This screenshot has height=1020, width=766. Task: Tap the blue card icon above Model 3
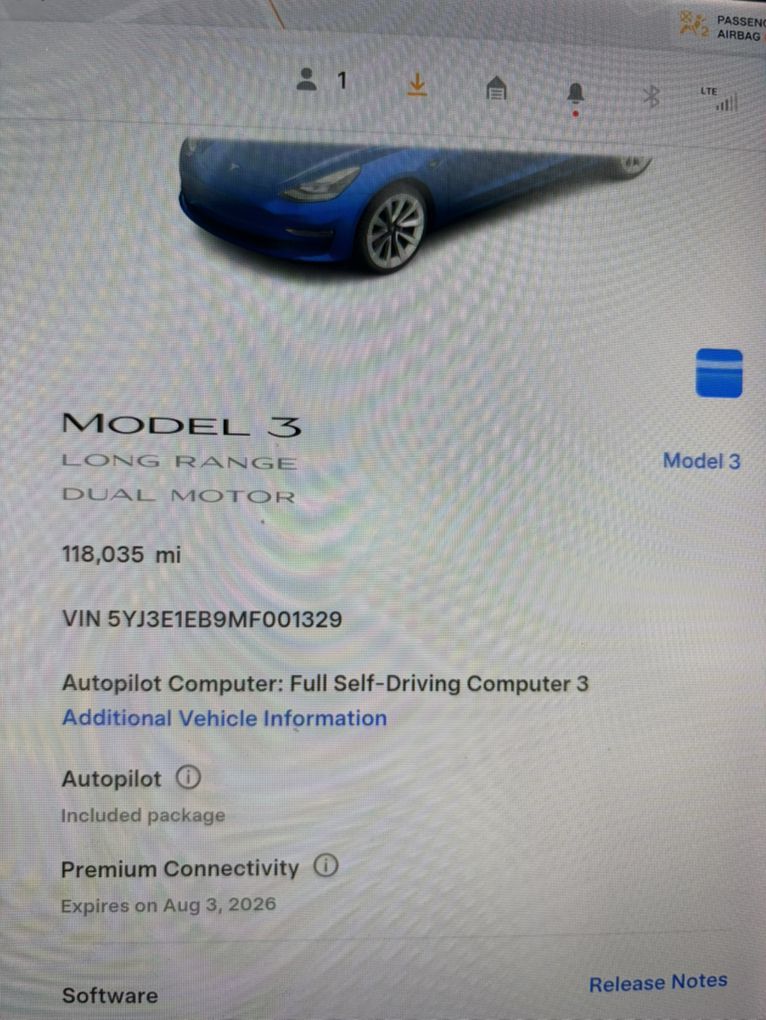pos(719,373)
